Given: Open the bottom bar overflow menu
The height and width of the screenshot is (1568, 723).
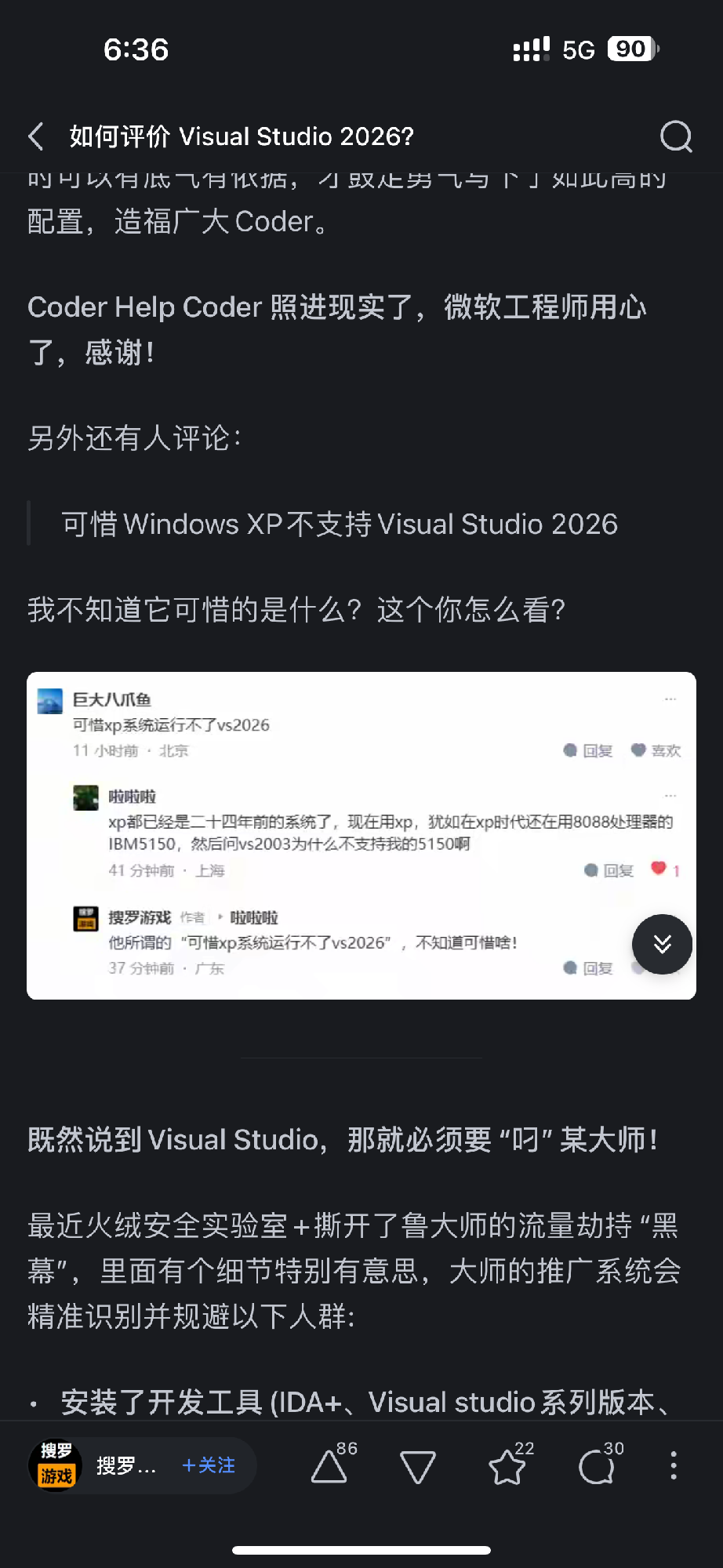Looking at the screenshot, I should coord(673,1465).
